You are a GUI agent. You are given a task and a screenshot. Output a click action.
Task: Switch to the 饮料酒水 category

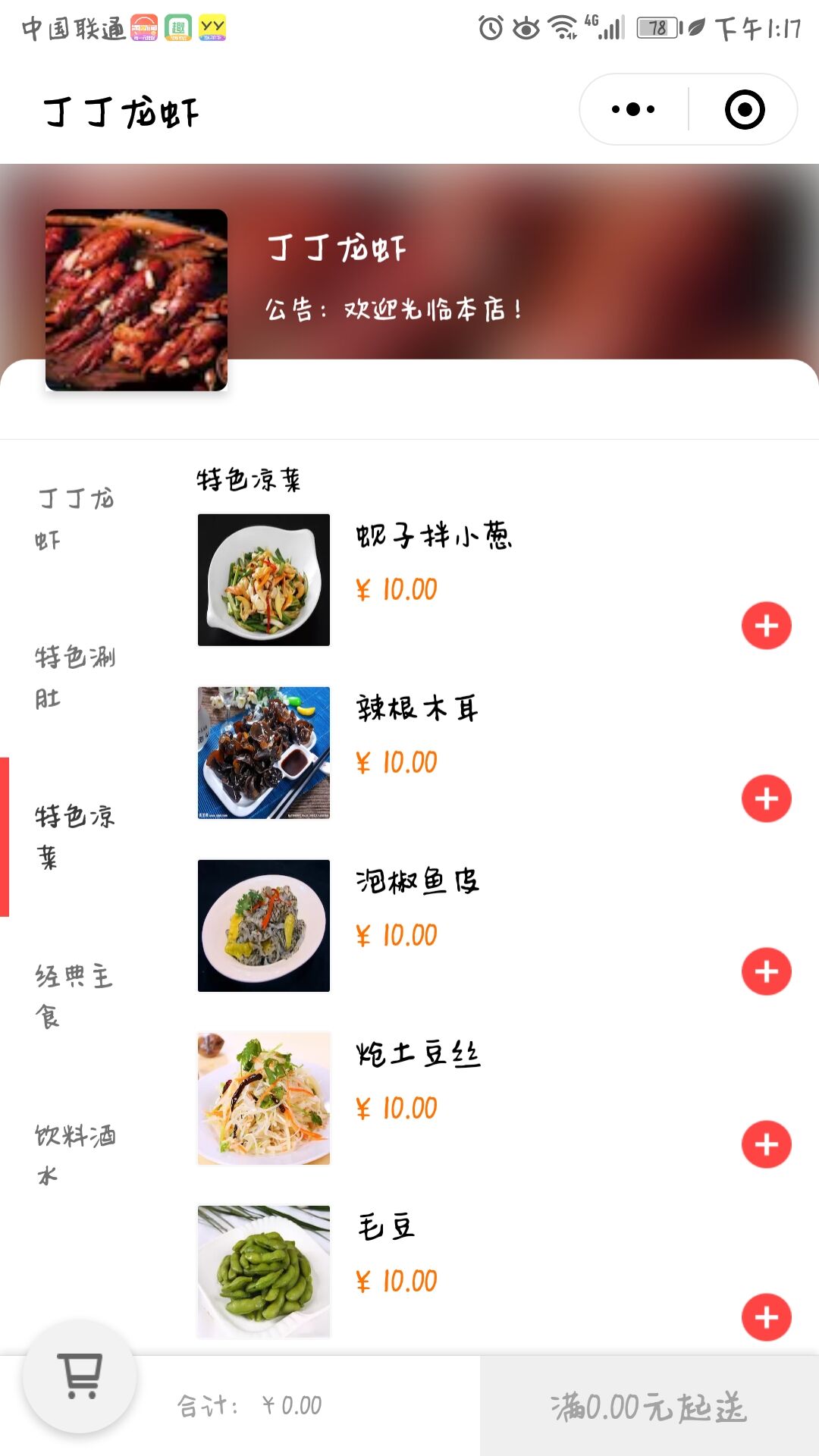pyautogui.click(x=74, y=1155)
